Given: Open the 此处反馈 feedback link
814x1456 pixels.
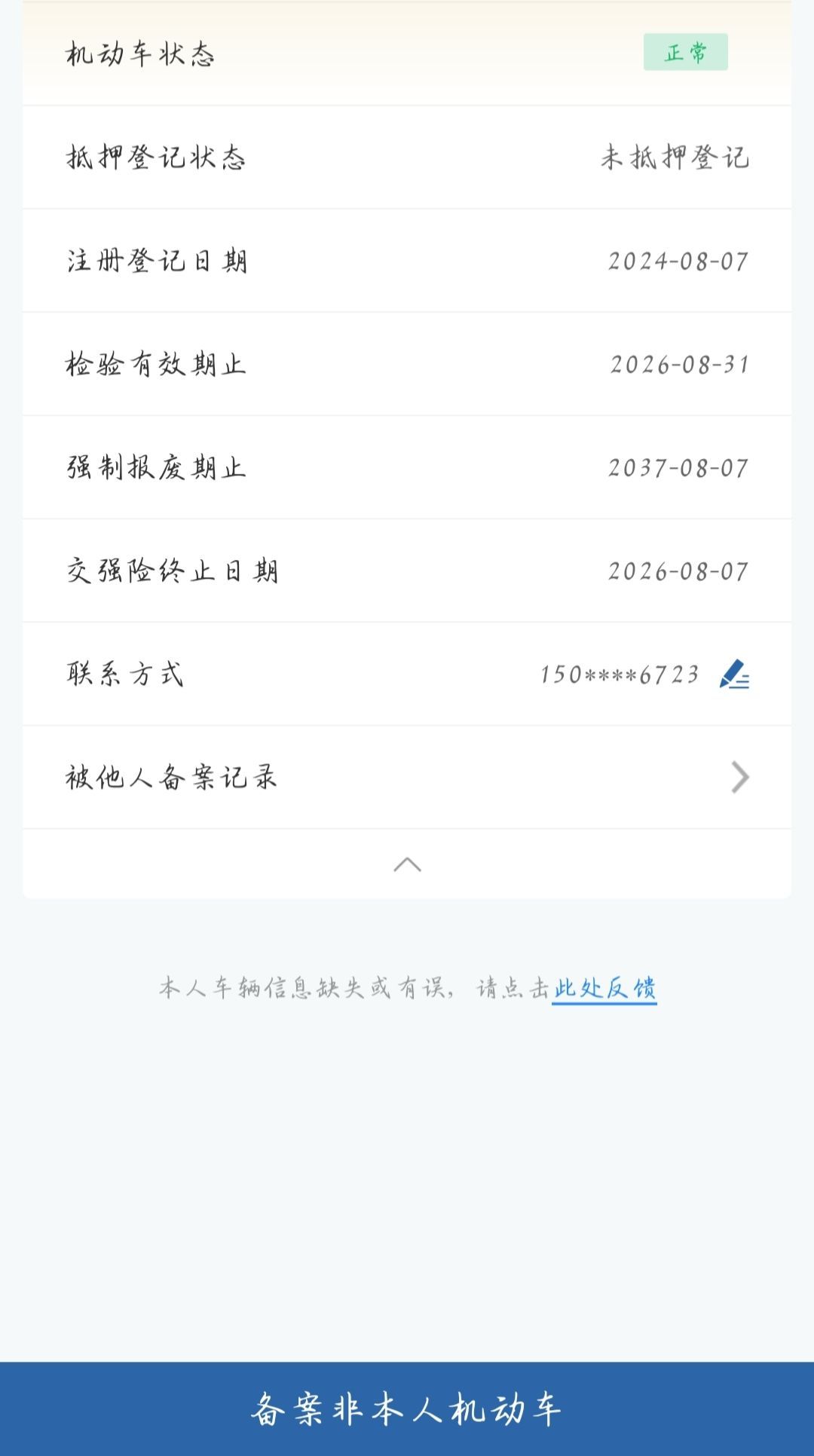Looking at the screenshot, I should pyautogui.click(x=604, y=988).
